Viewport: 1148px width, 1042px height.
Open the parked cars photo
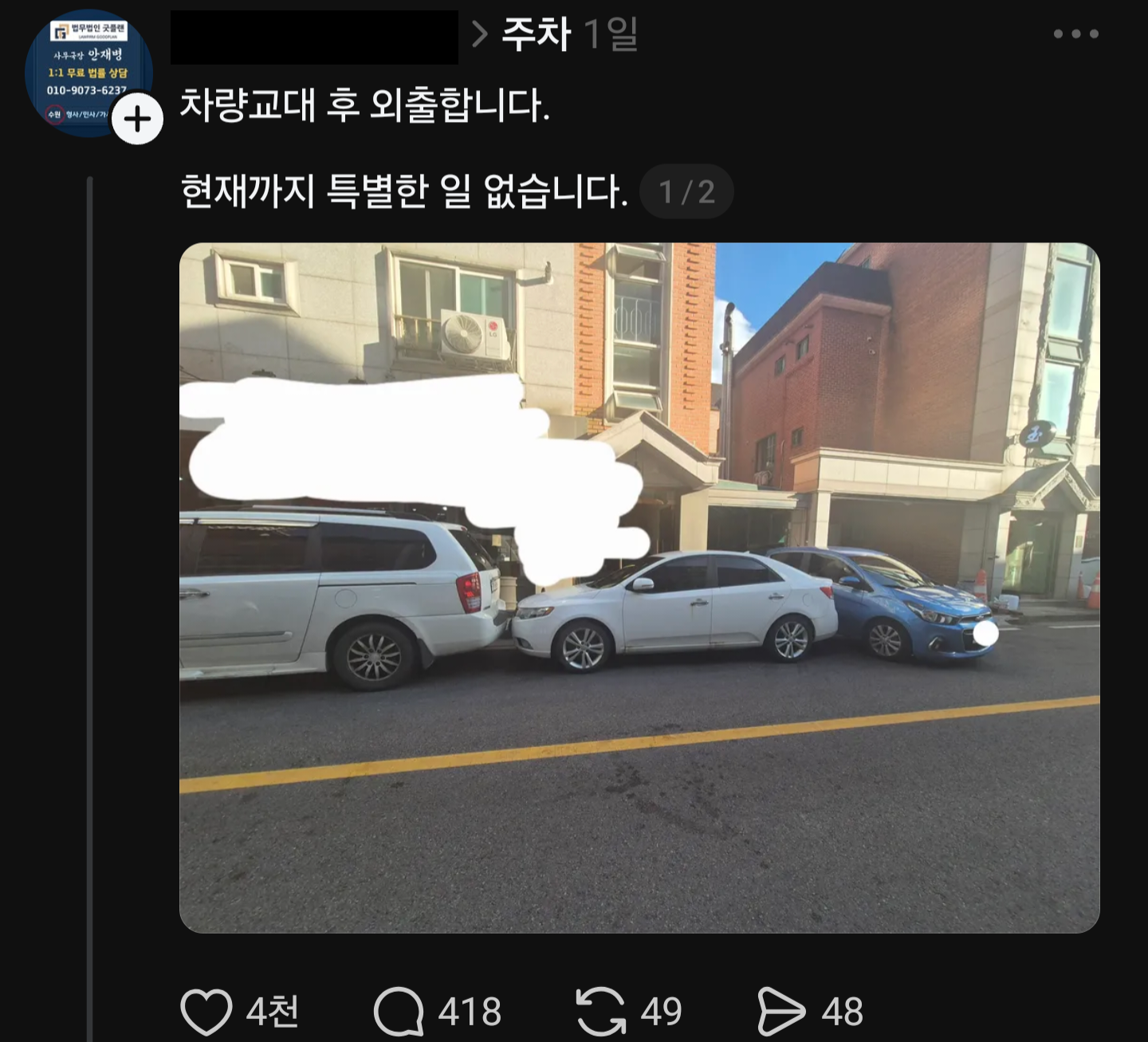click(x=639, y=588)
